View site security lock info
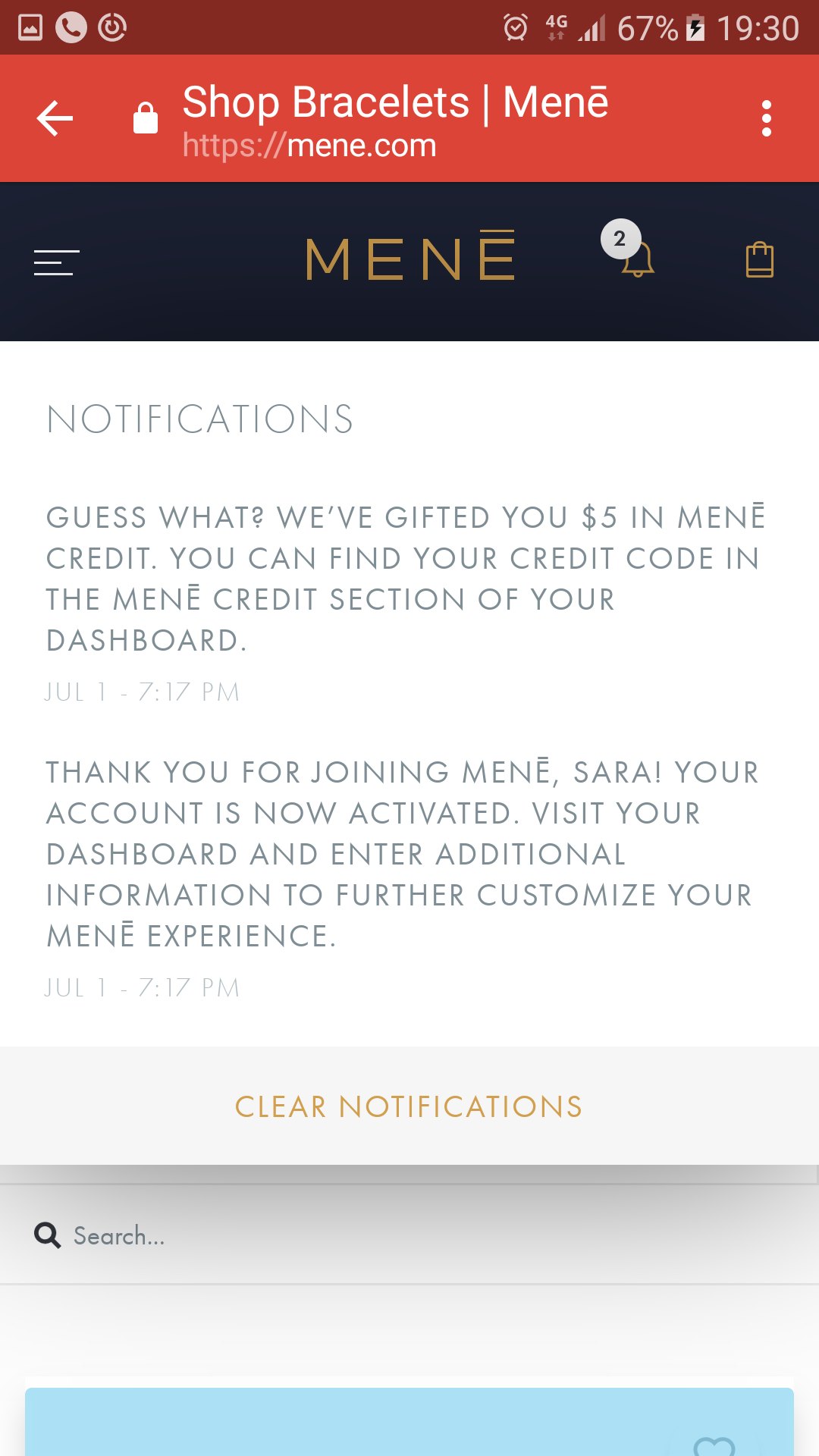819x1456 pixels. pyautogui.click(x=146, y=118)
